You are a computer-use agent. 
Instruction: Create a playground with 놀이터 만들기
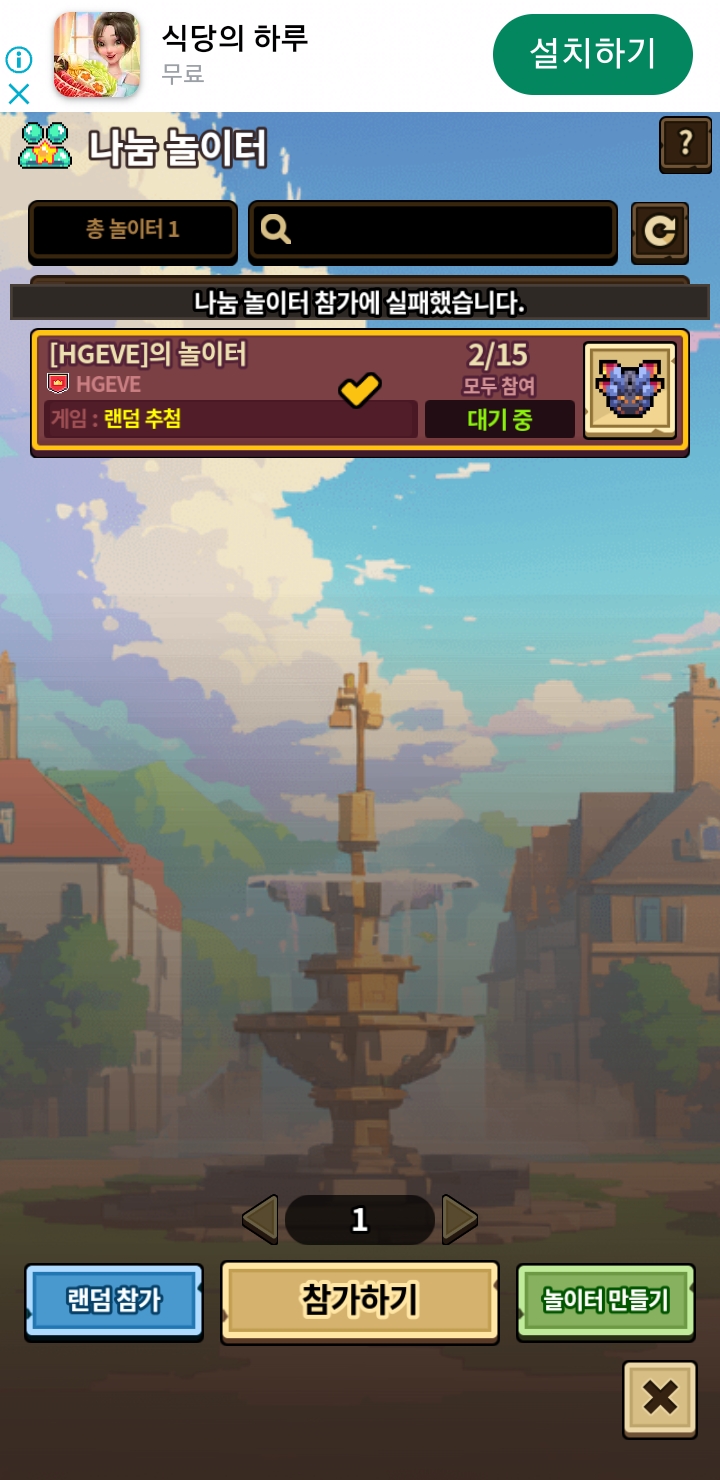605,1300
